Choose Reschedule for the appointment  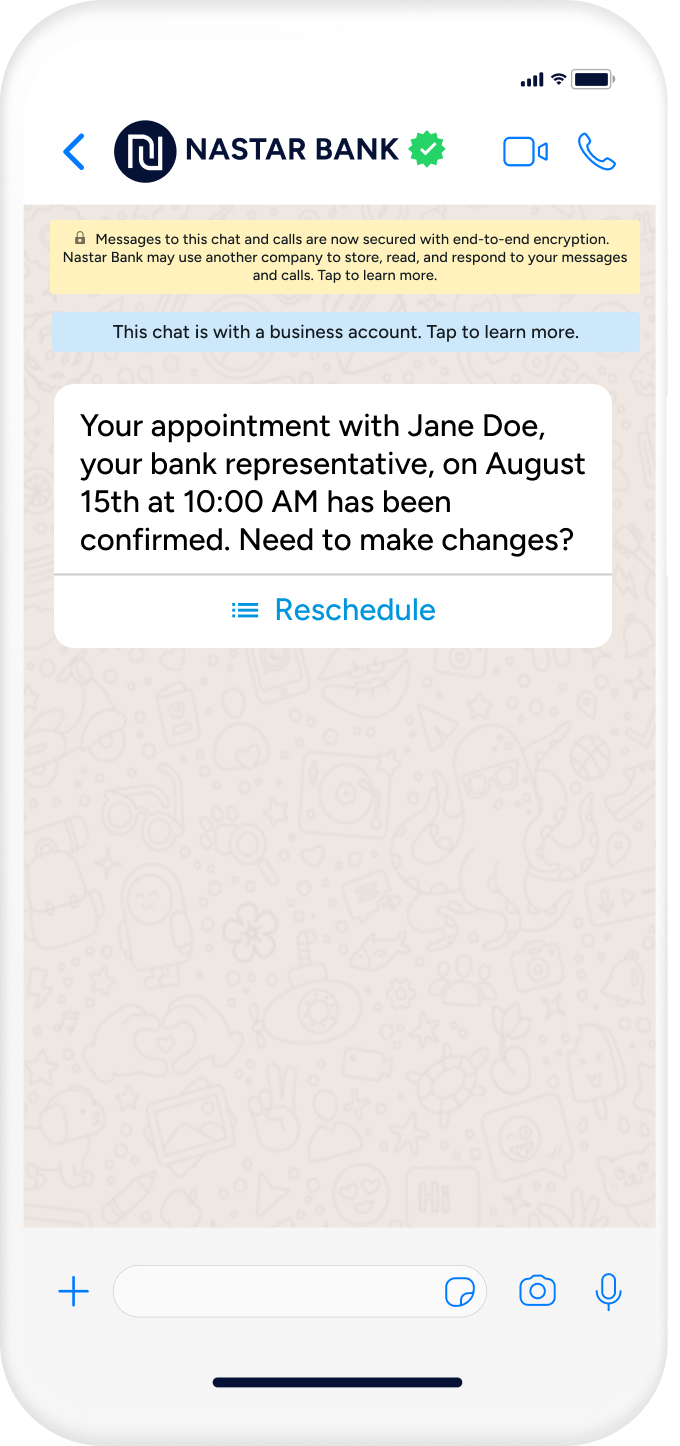coord(333,610)
